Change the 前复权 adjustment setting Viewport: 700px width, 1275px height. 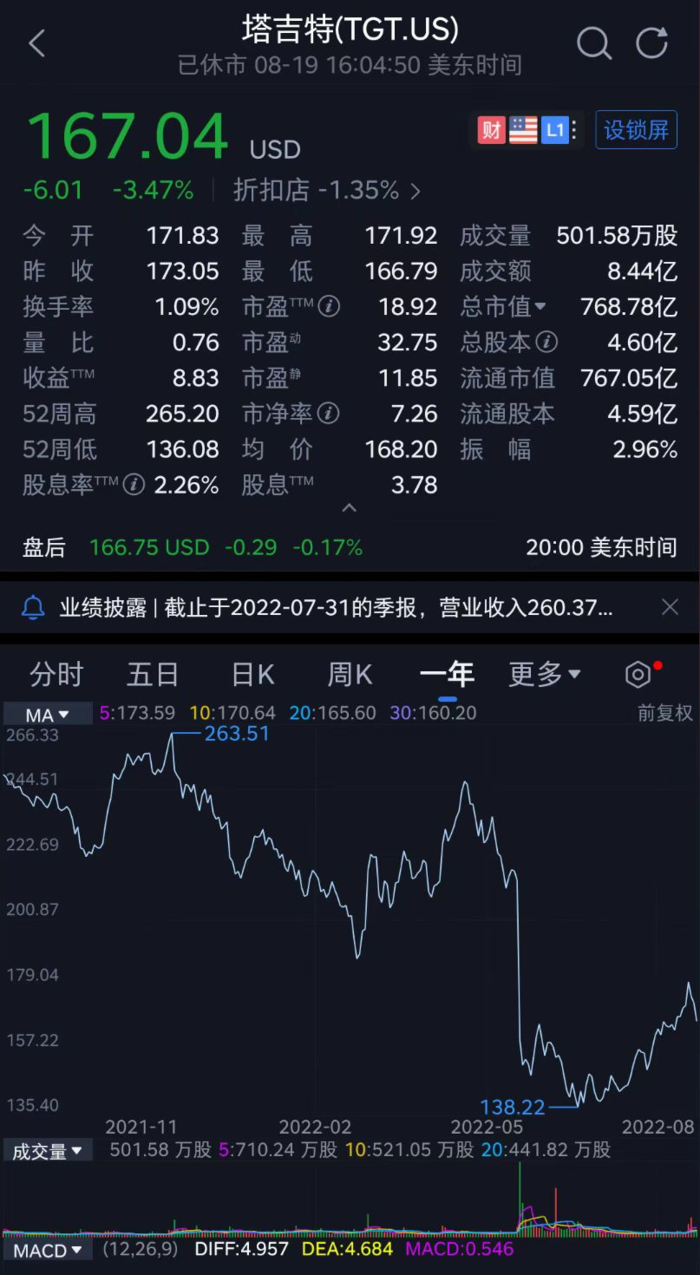click(x=665, y=714)
